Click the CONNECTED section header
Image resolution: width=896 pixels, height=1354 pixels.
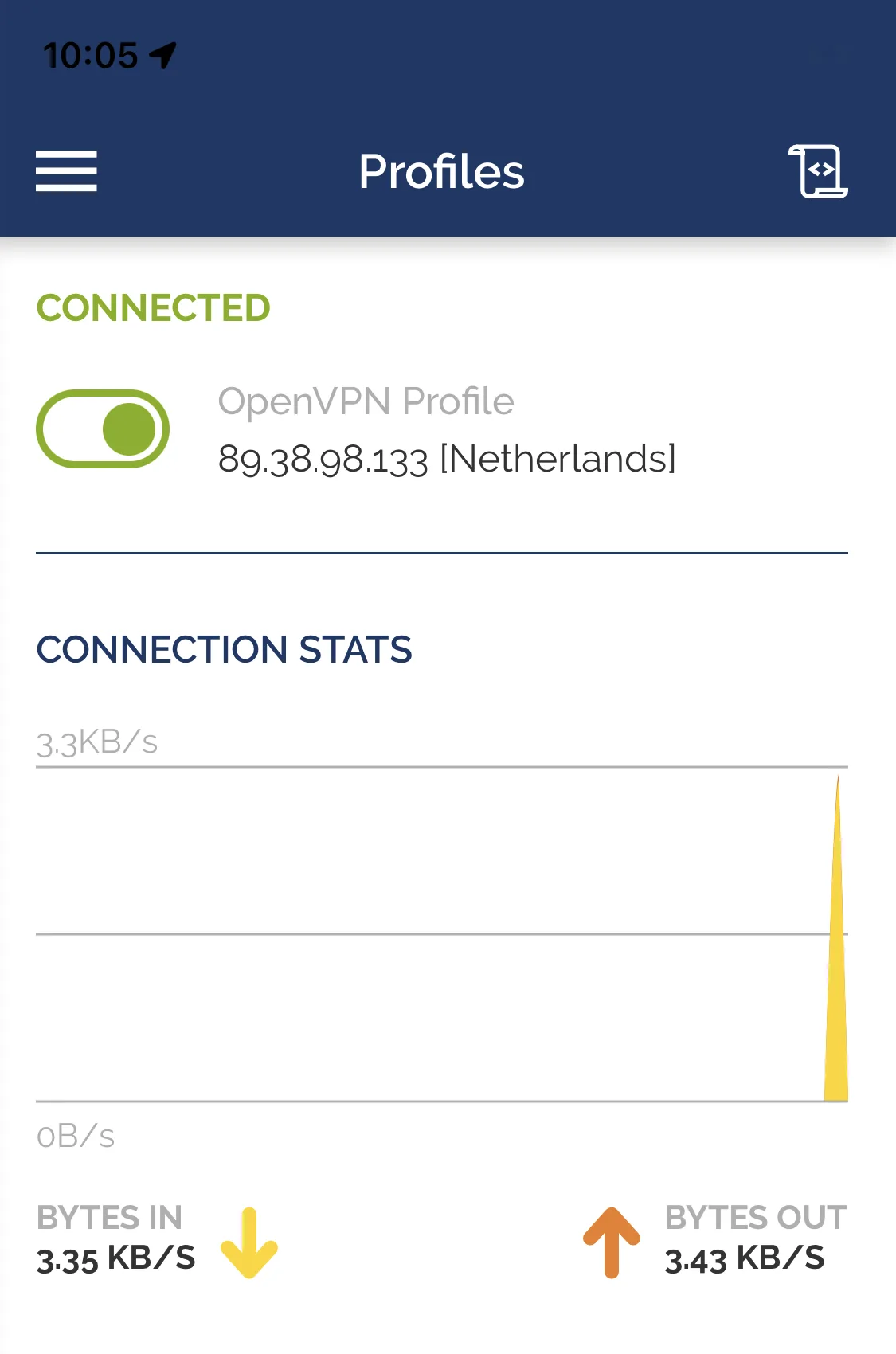pos(153,307)
